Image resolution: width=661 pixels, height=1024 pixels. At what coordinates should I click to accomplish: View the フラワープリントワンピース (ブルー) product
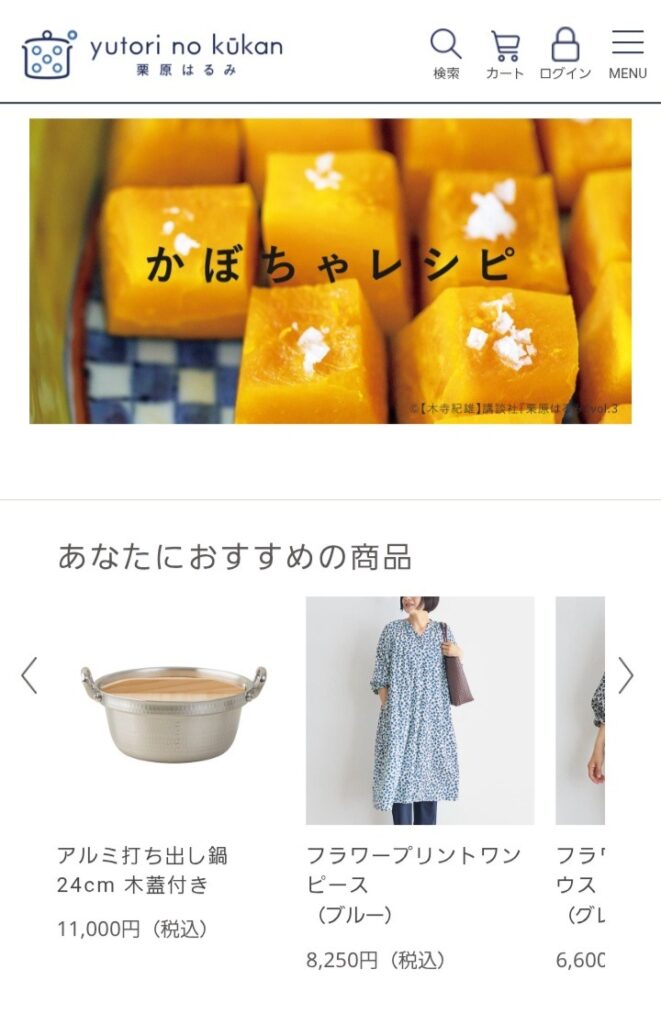[x=420, y=712]
